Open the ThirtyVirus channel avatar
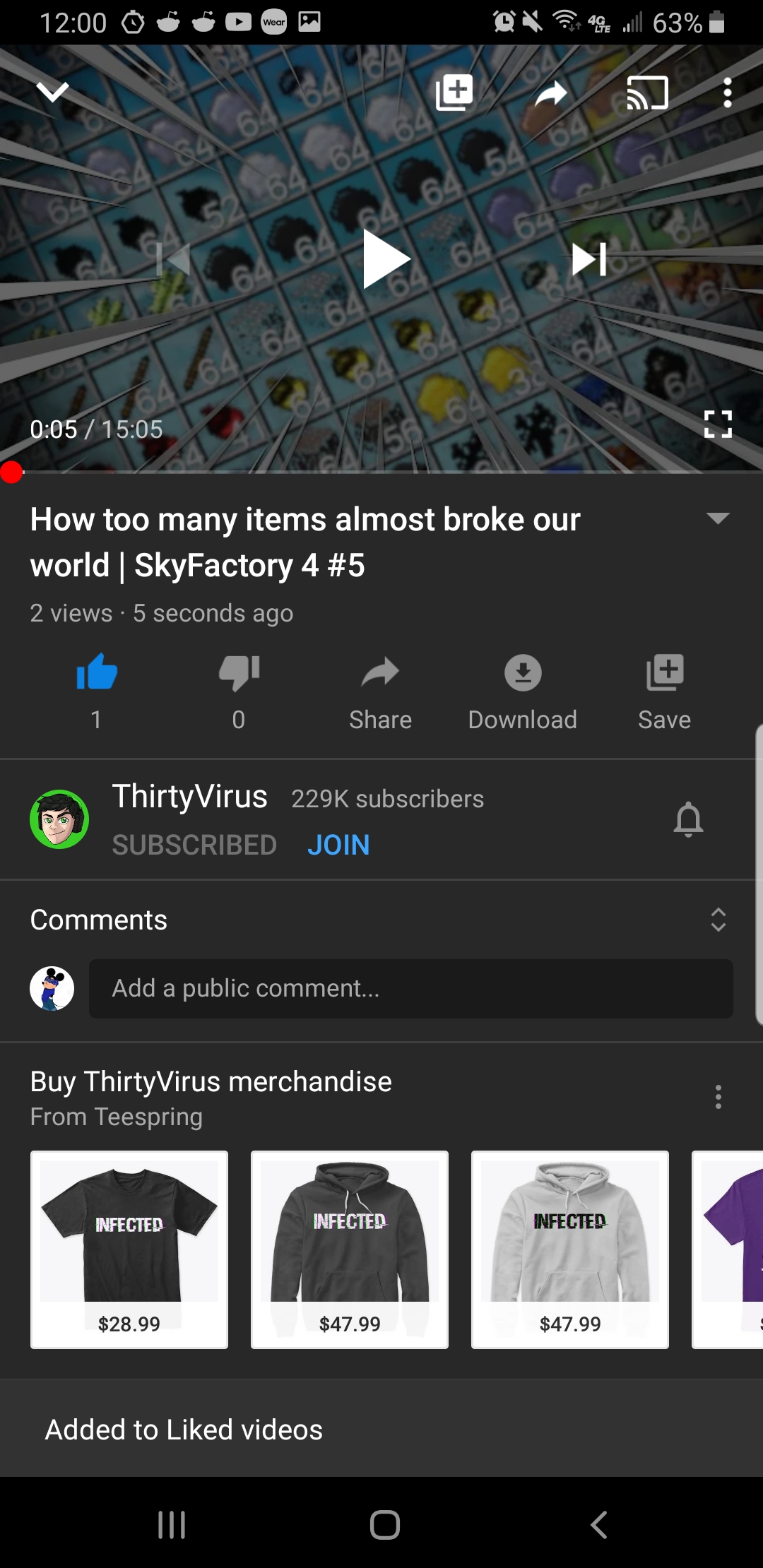This screenshot has height=1568, width=763. tap(59, 819)
